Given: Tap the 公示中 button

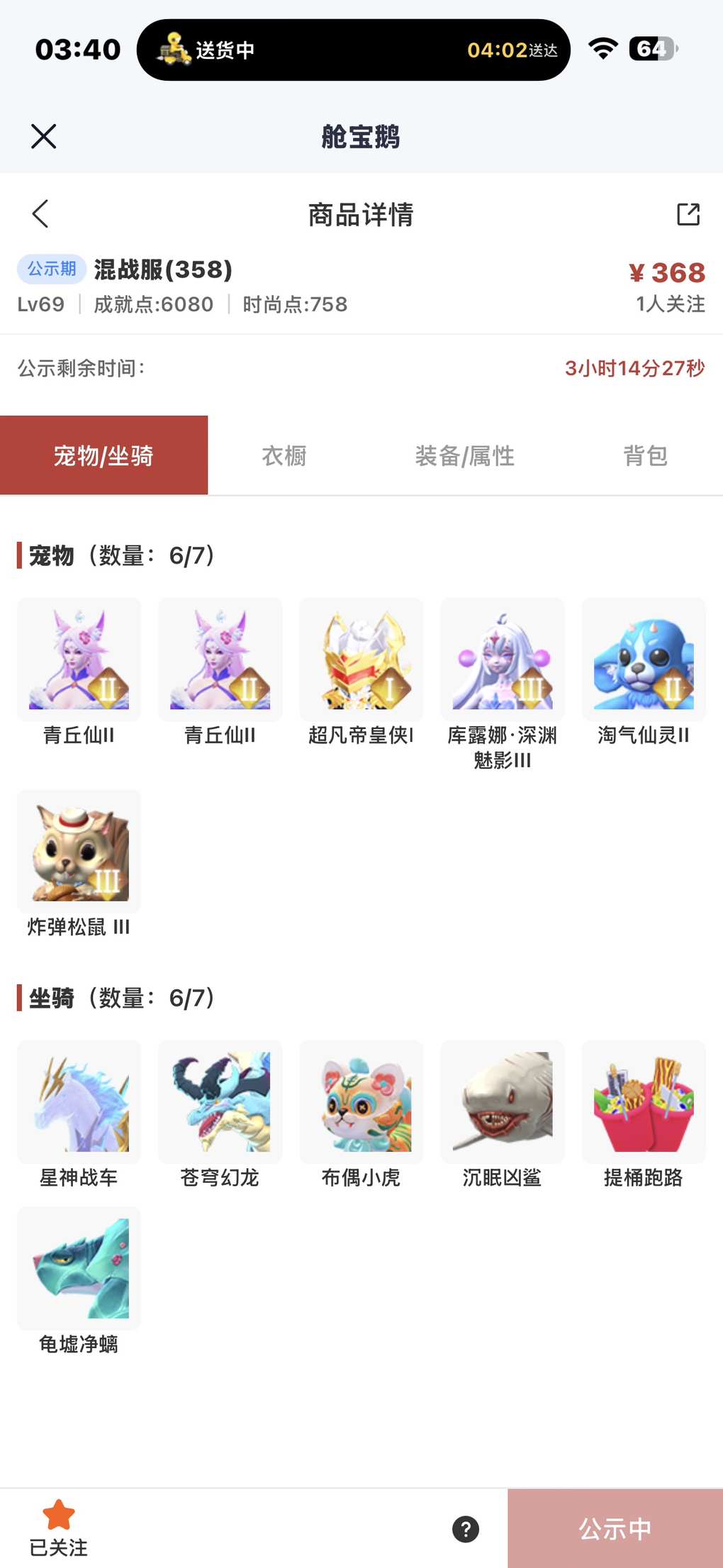Looking at the screenshot, I should click(615, 1529).
